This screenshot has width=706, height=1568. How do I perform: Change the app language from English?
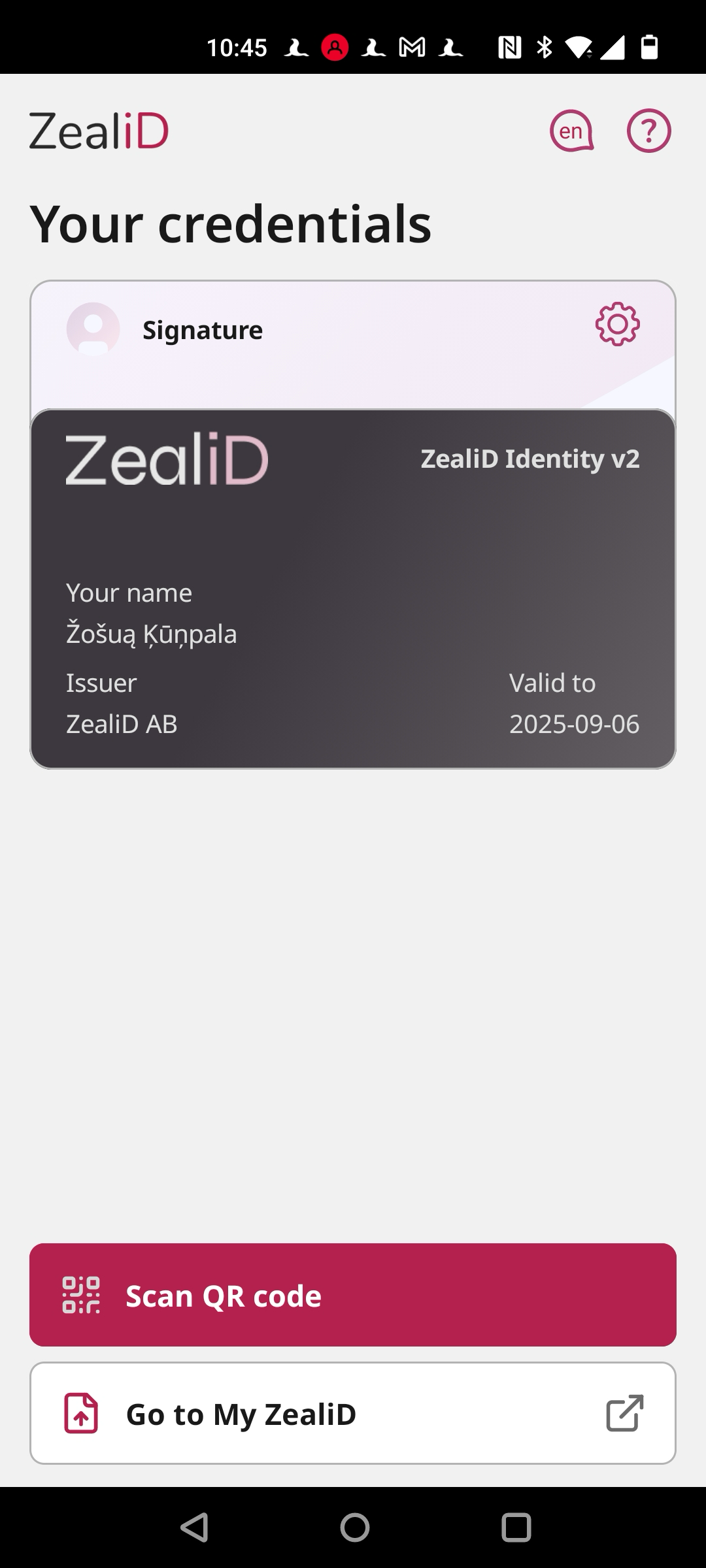click(571, 131)
